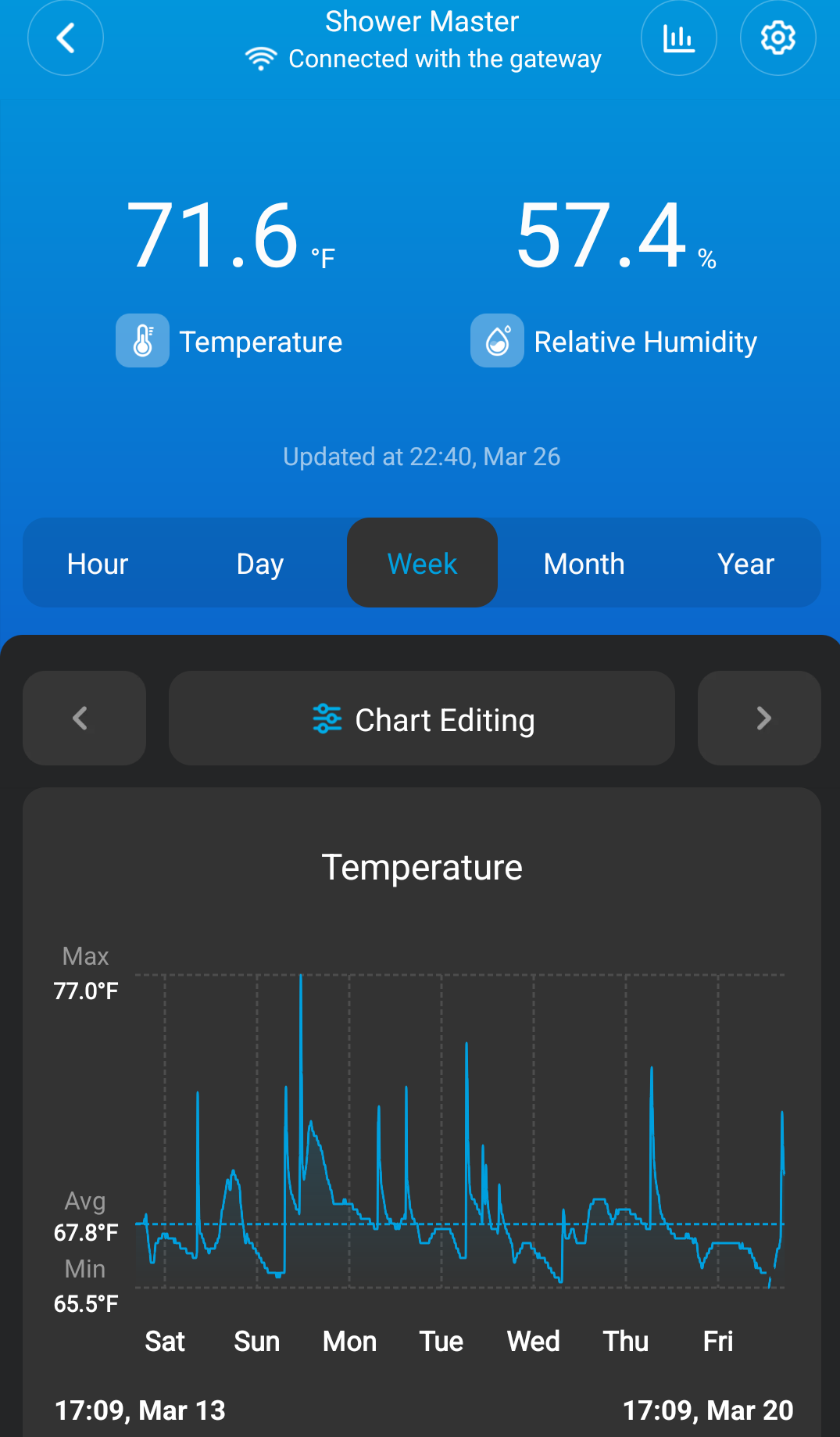Advance to the next week's chart
Viewport: 840px width, 1437px height.
tap(759, 718)
